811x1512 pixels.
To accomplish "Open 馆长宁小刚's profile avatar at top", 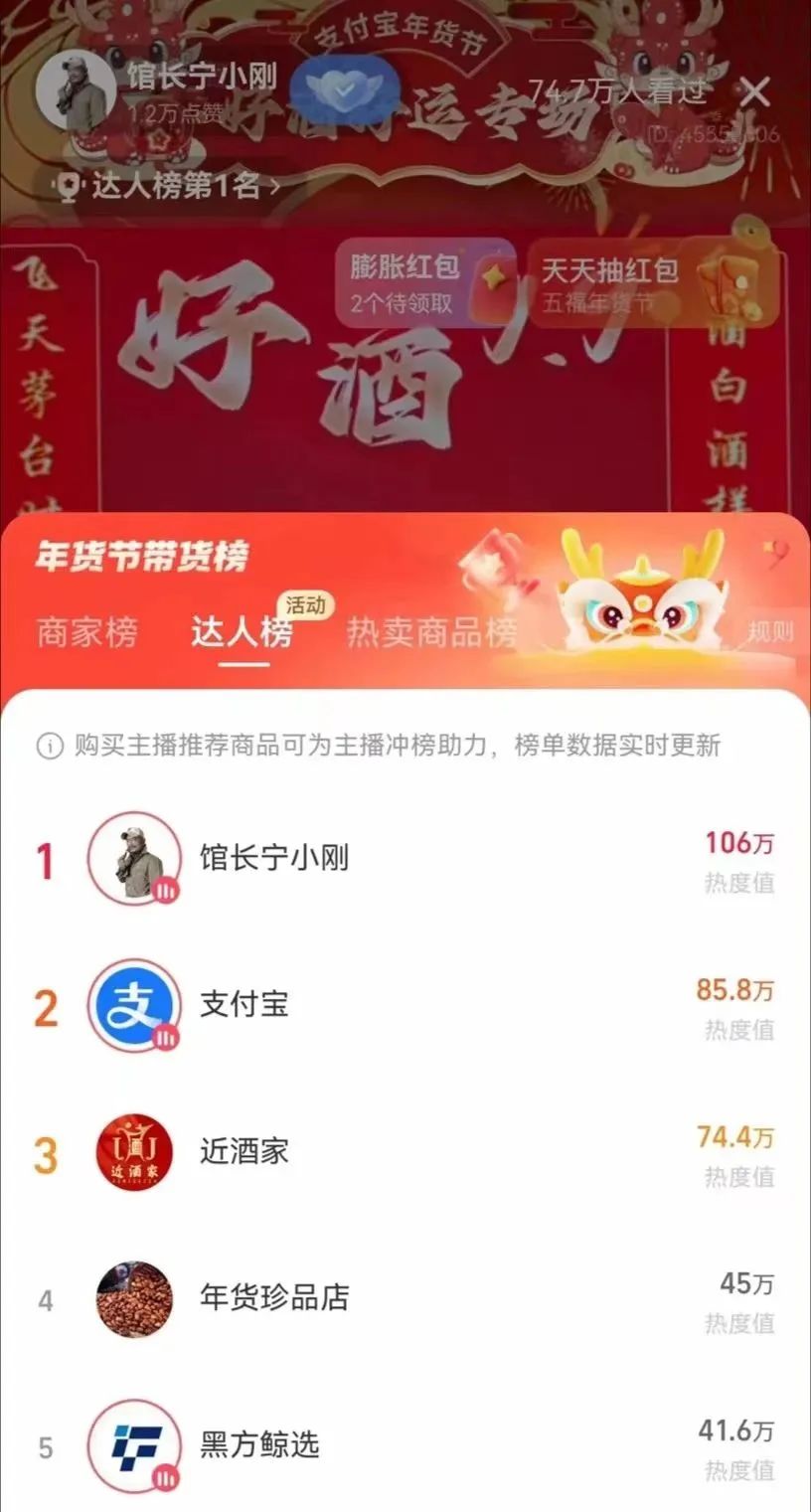I will tap(75, 89).
